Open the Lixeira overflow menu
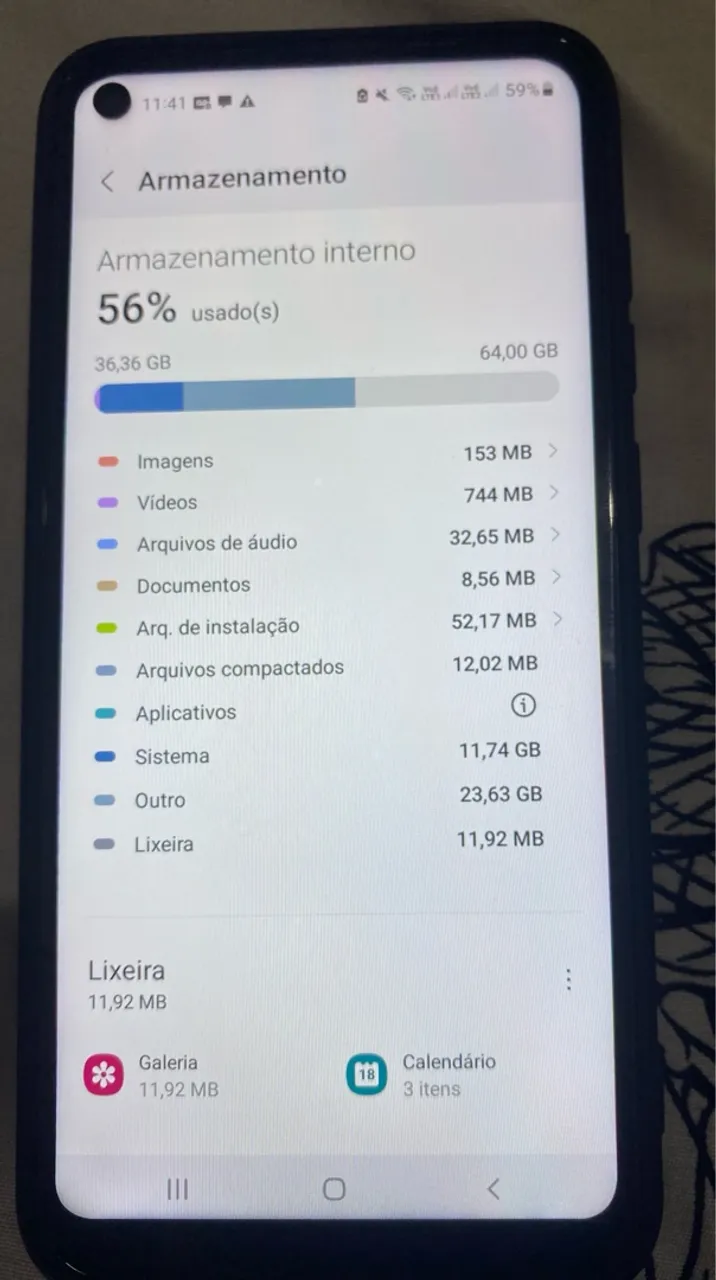716x1280 pixels. tap(569, 979)
